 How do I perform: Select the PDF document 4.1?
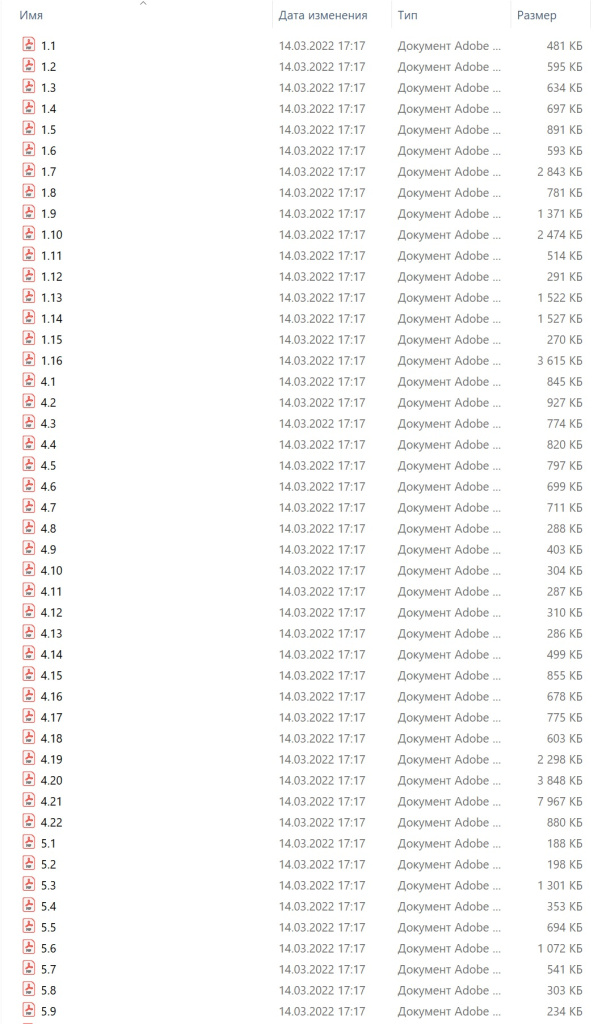pyautogui.click(x=48, y=382)
